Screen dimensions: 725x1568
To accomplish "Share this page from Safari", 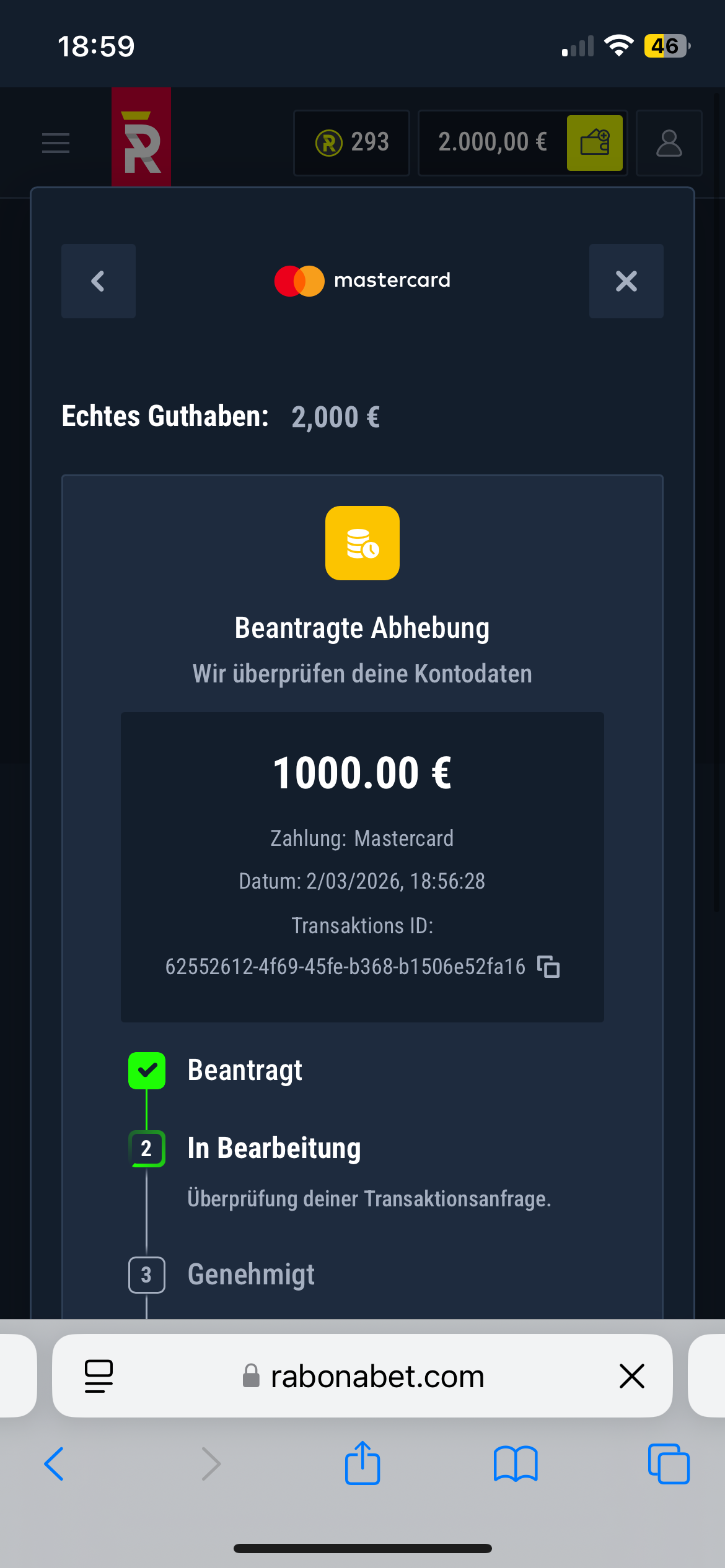I will click(362, 1463).
